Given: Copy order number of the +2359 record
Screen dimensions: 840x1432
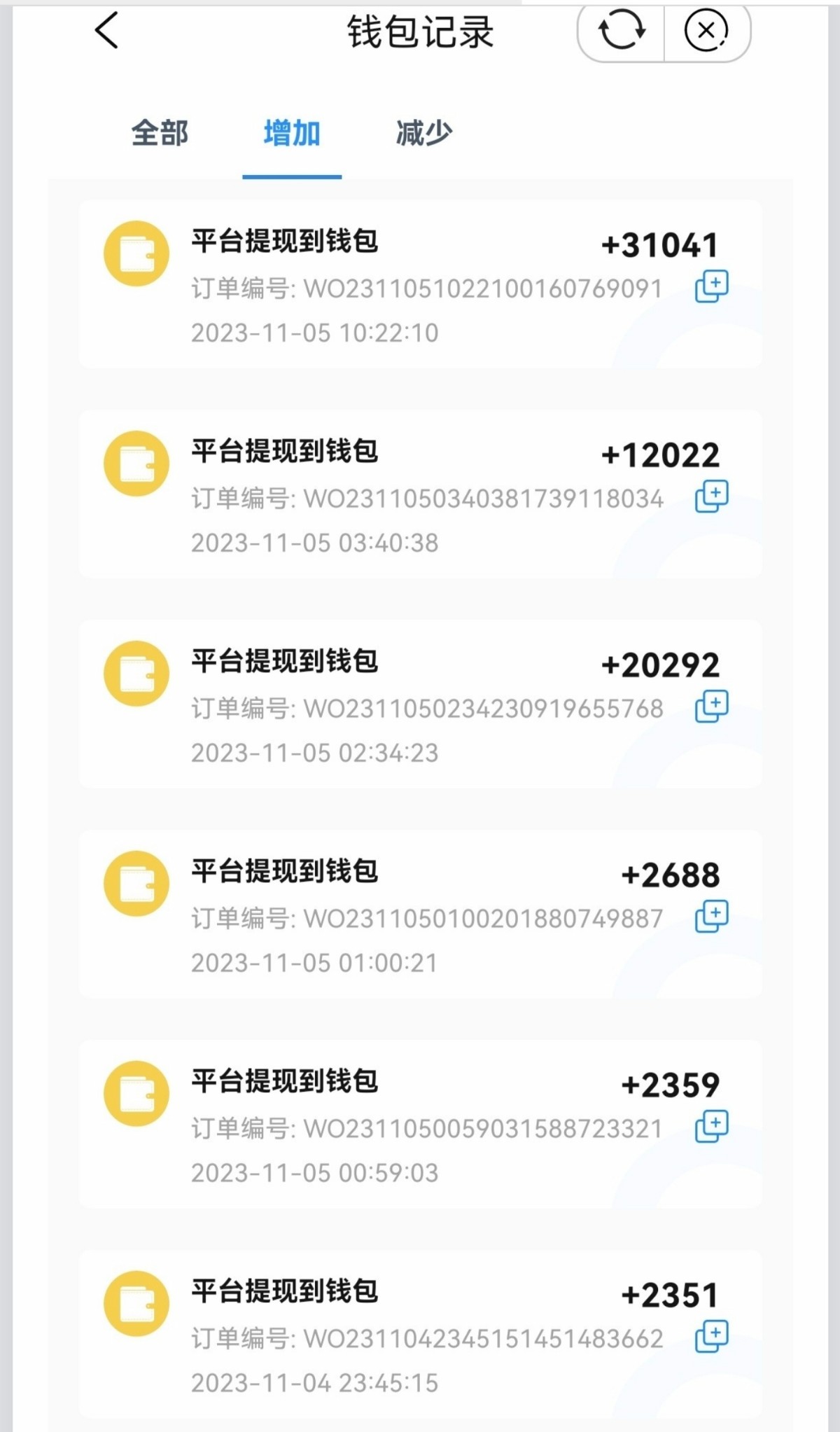Looking at the screenshot, I should (711, 1127).
